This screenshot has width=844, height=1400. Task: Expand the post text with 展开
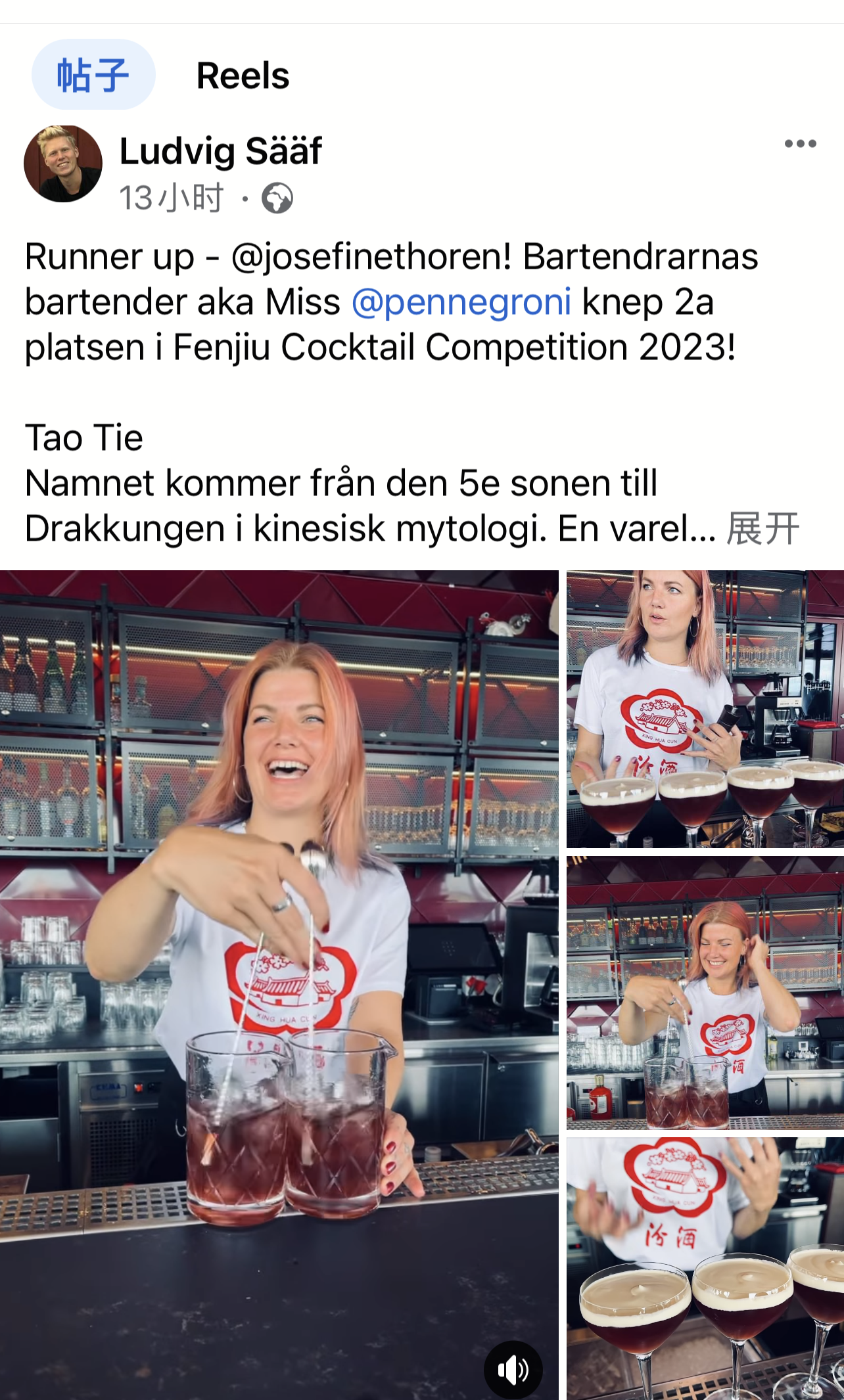pyautogui.click(x=762, y=529)
